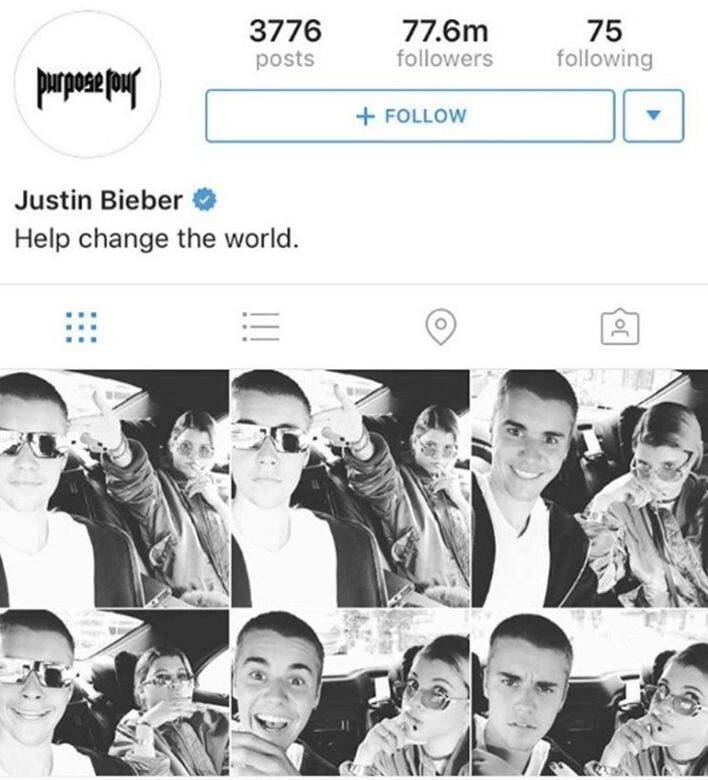Switch to the grid view tab
Viewport: 708px width, 780px height.
click(80, 327)
